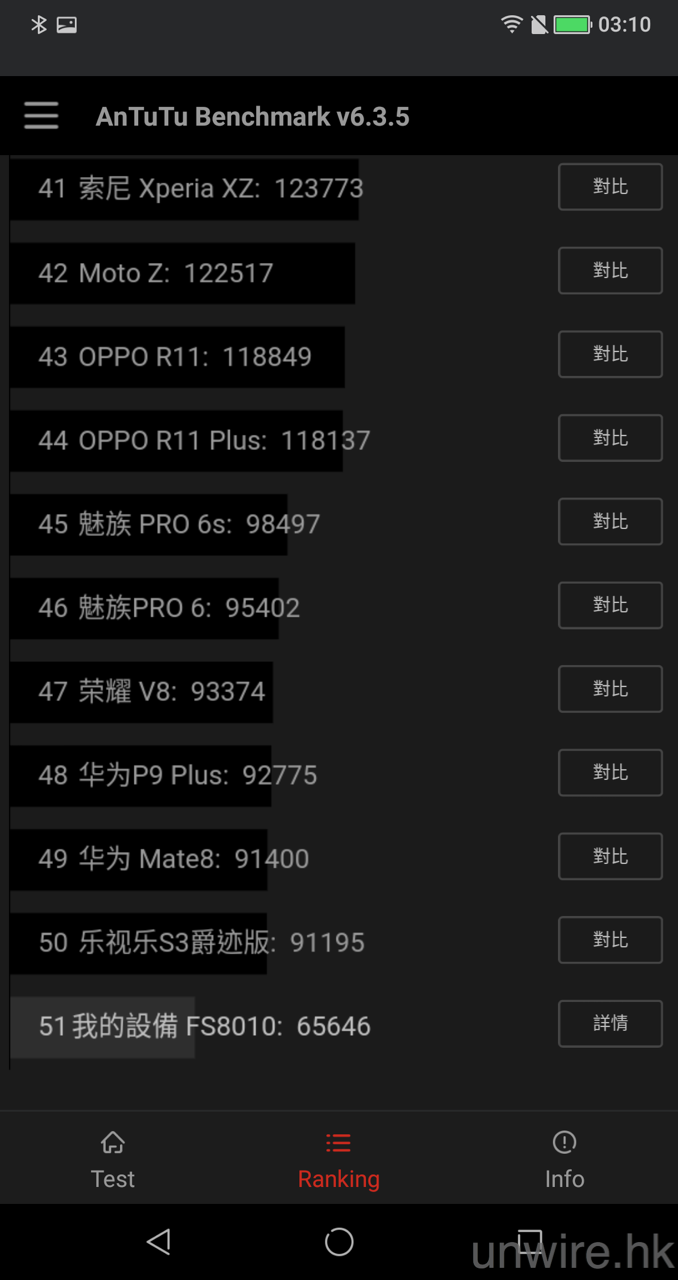Image resolution: width=678 pixels, height=1280 pixels.
Task: Go to the Info tab
Action: 564,1160
